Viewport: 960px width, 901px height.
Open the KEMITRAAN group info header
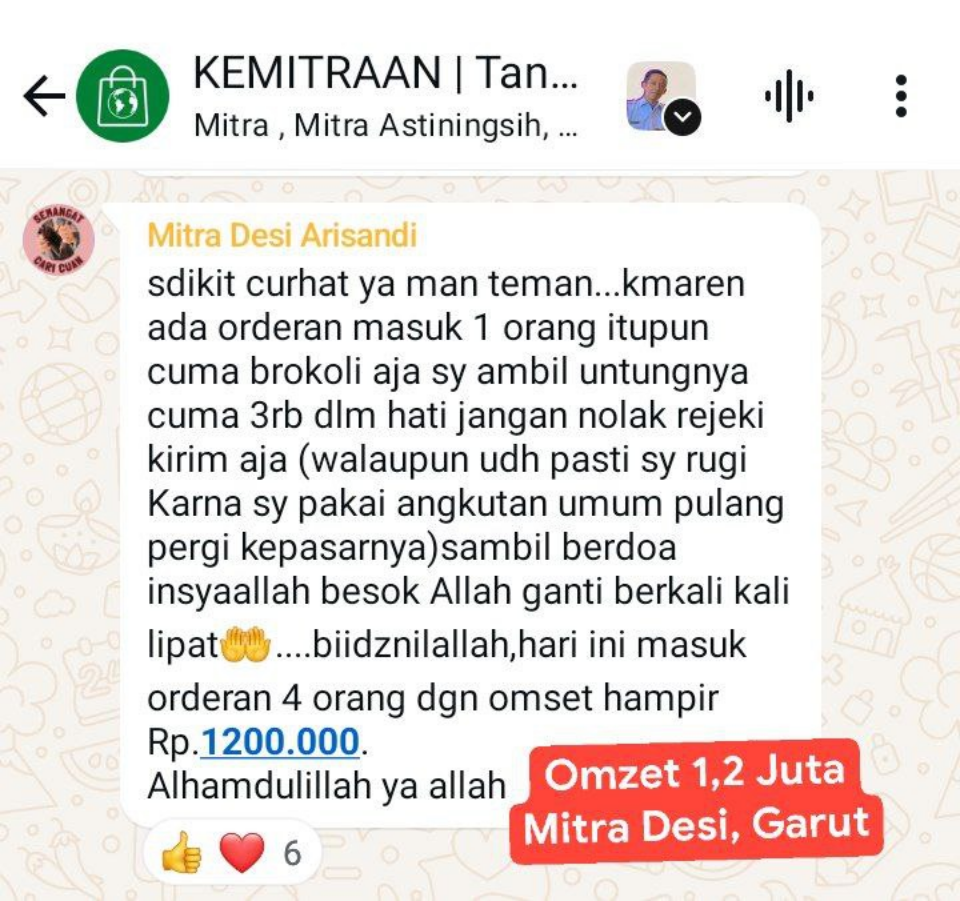(x=385, y=96)
